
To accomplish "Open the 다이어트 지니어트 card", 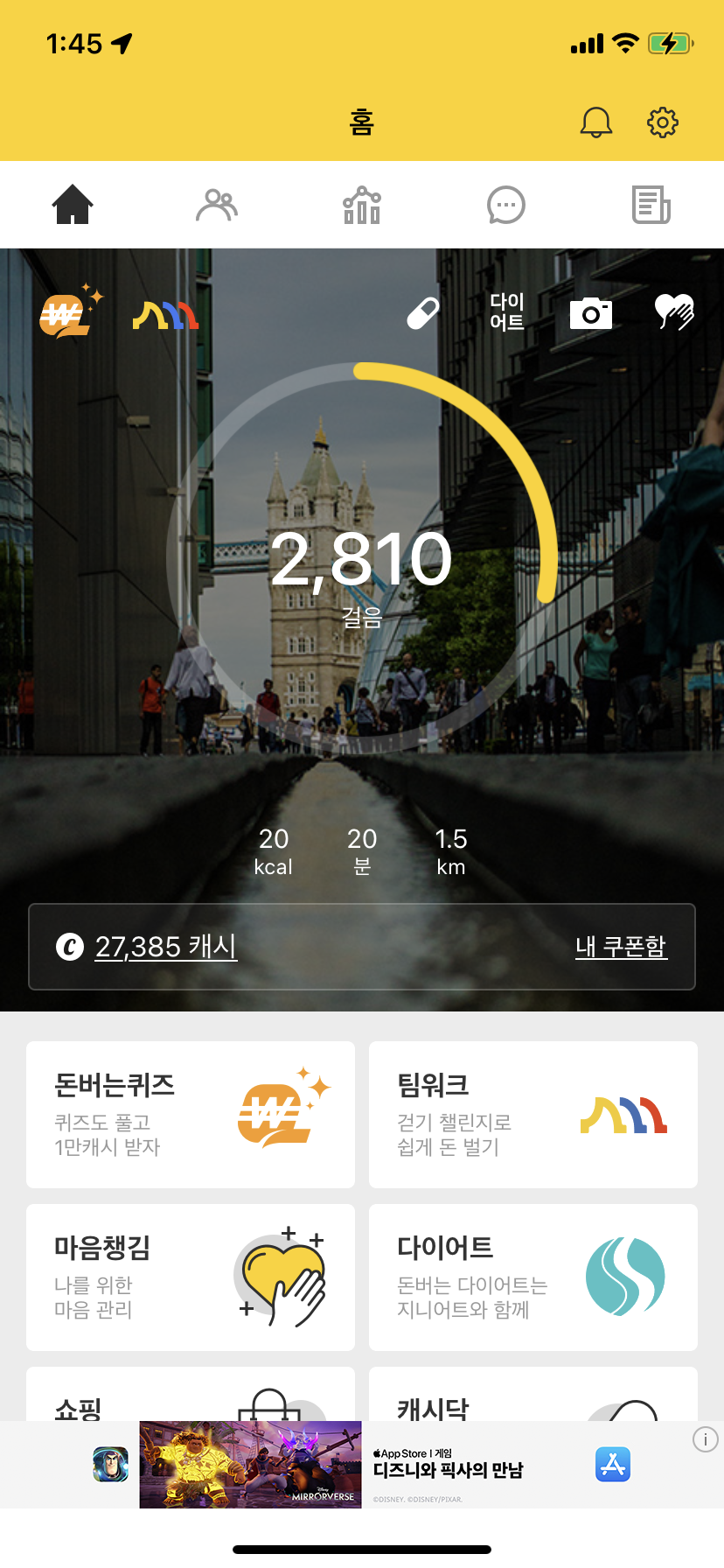I will [x=533, y=1277].
